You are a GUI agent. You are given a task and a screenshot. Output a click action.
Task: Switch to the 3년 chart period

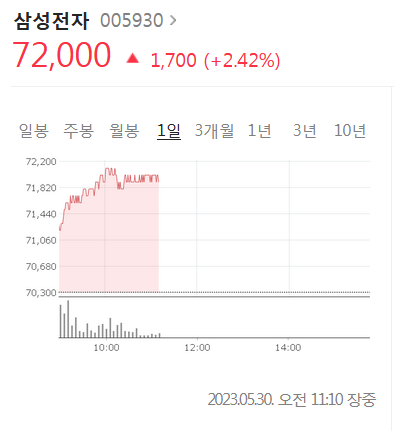(305, 130)
